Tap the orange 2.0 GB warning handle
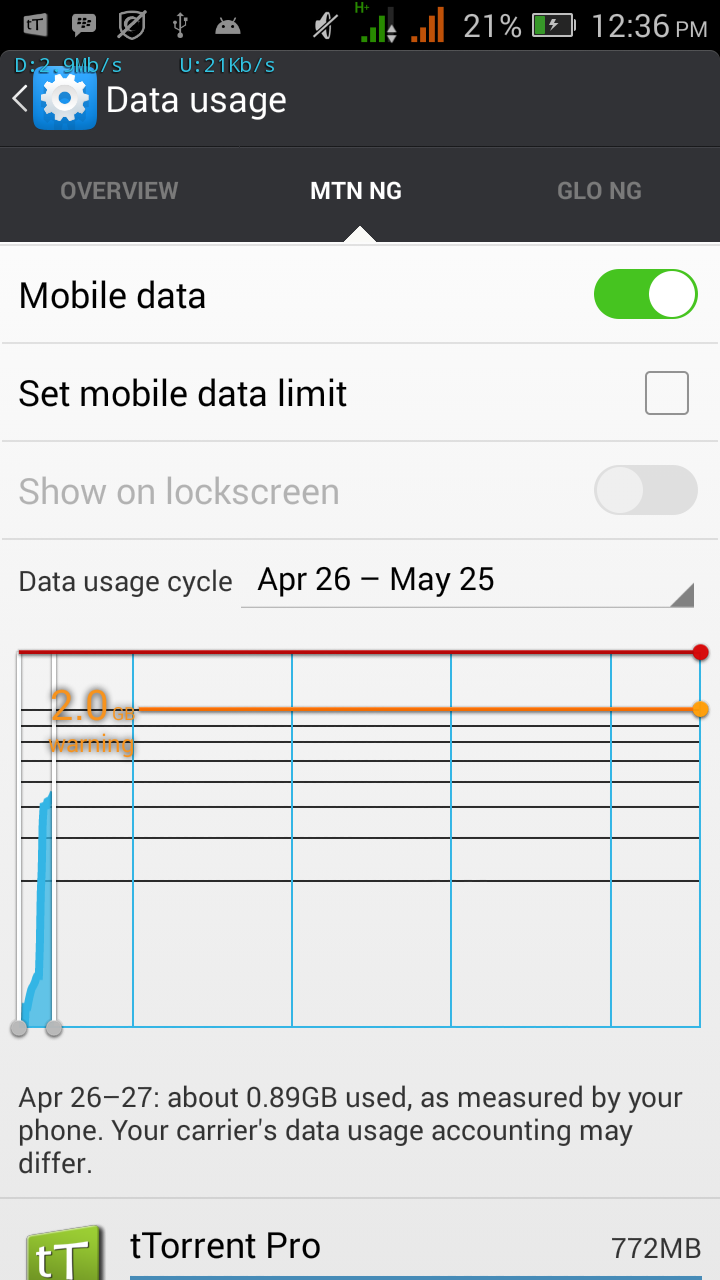The height and width of the screenshot is (1280, 720). (x=700, y=709)
